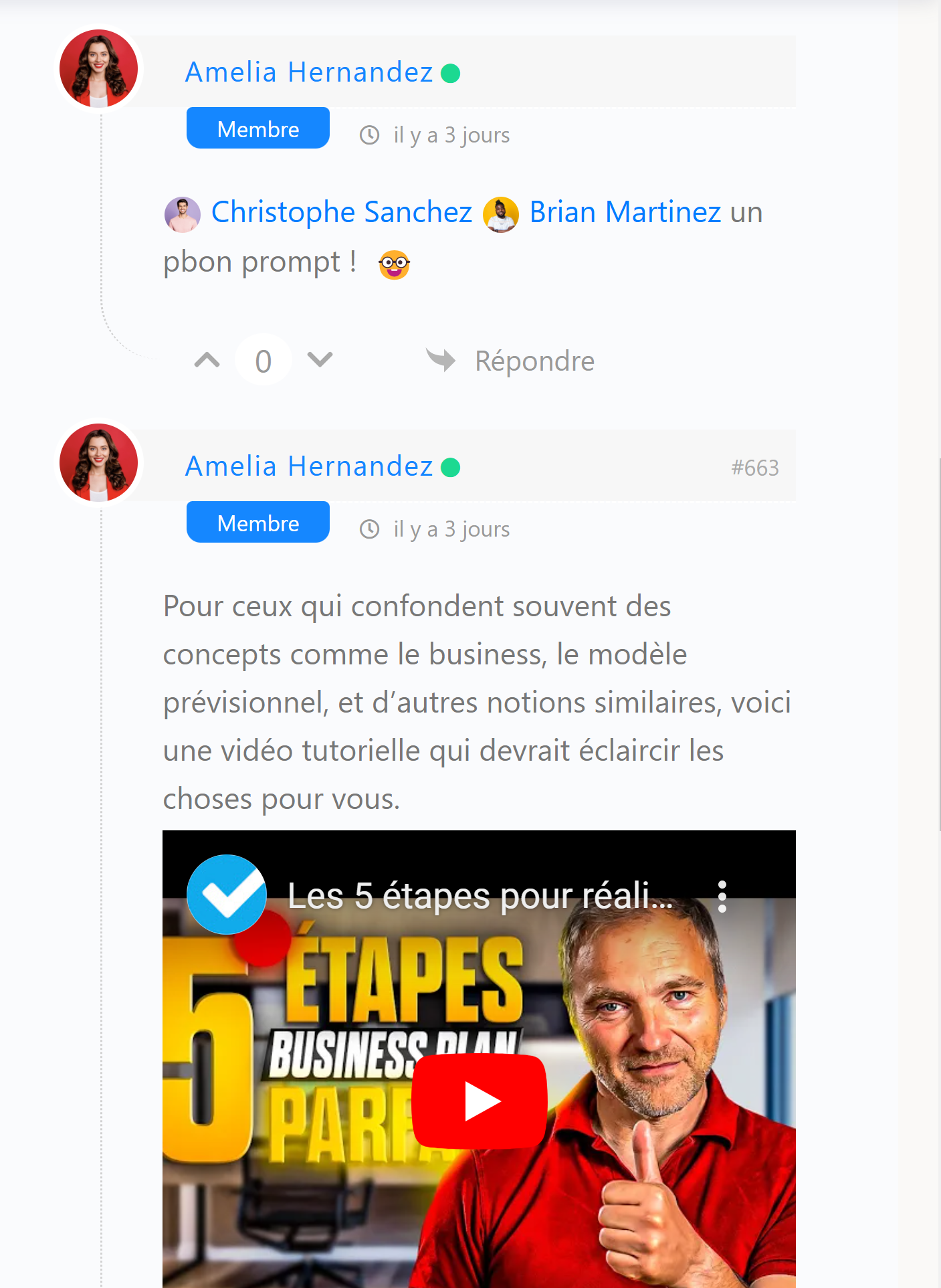Screen dimensions: 941x1288
Task: Open the video's three-dot options menu
Action: 722,897
